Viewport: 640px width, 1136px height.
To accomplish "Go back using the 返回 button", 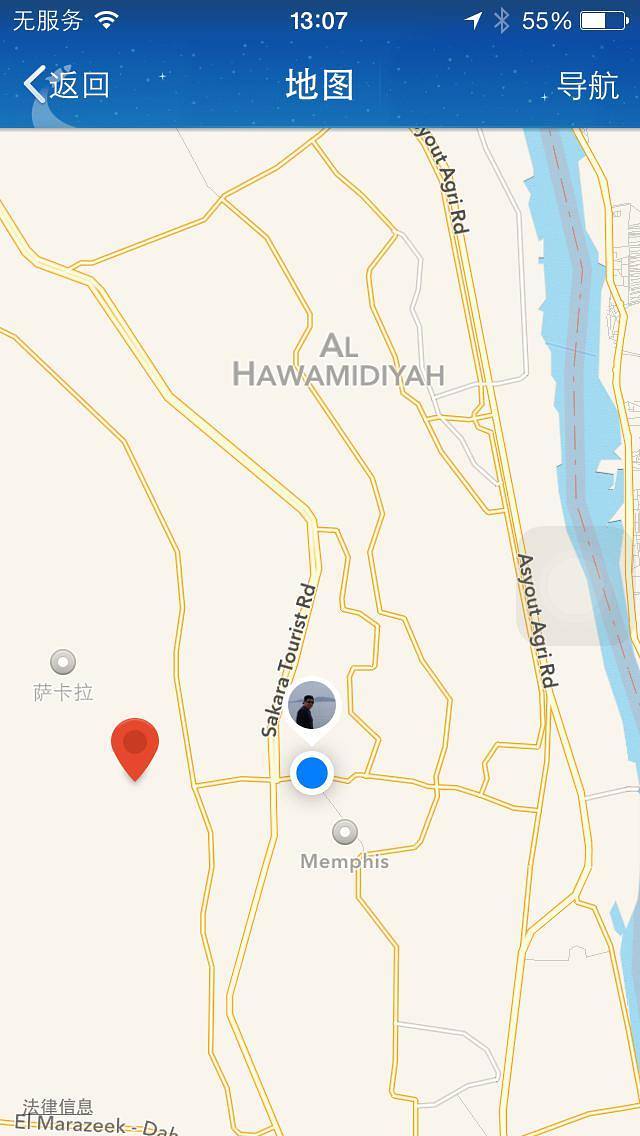I will click(66, 85).
